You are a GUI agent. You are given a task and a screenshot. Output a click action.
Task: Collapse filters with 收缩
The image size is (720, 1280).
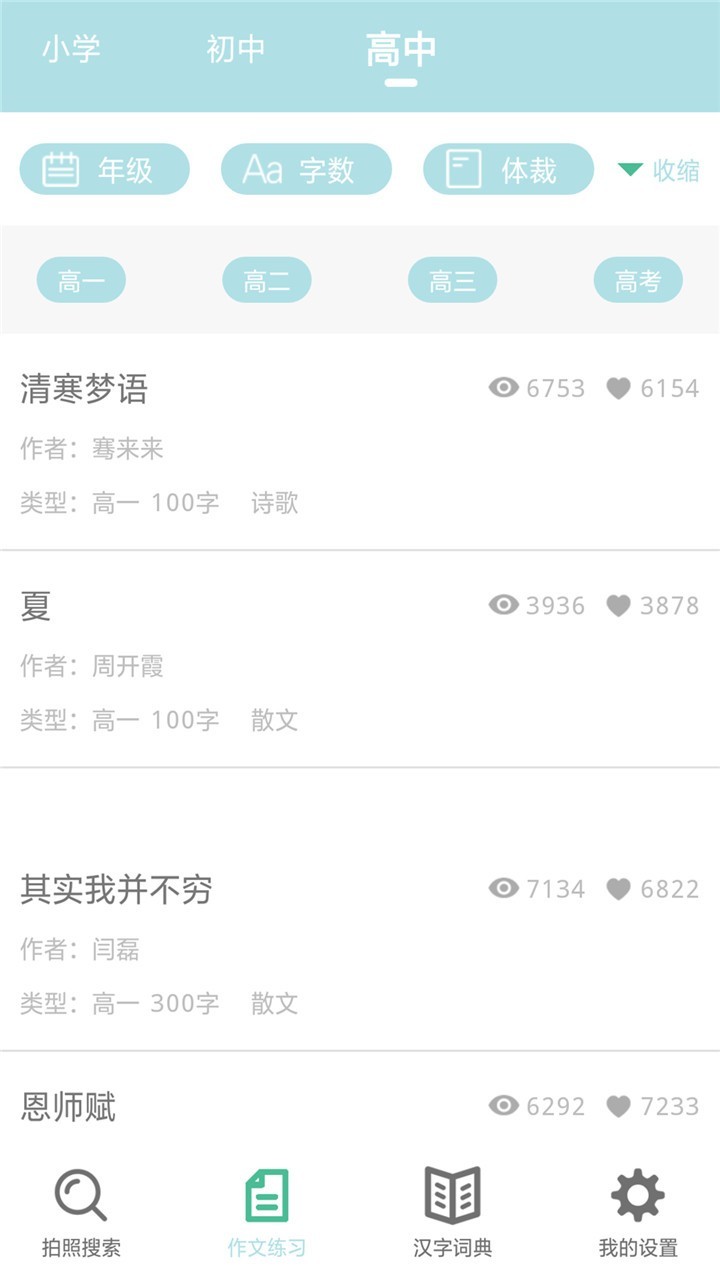(x=659, y=170)
